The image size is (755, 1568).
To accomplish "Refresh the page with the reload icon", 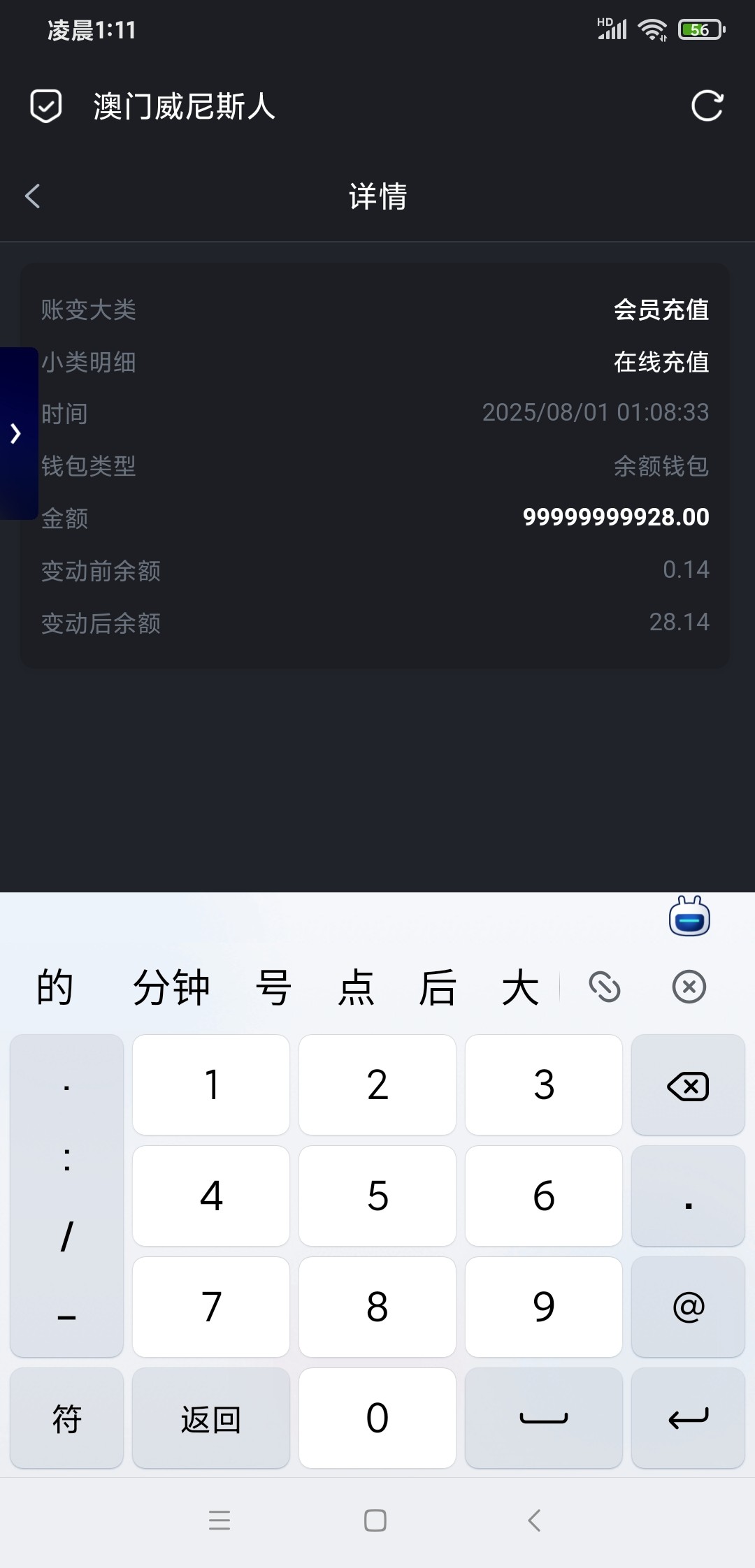I will 707,107.
